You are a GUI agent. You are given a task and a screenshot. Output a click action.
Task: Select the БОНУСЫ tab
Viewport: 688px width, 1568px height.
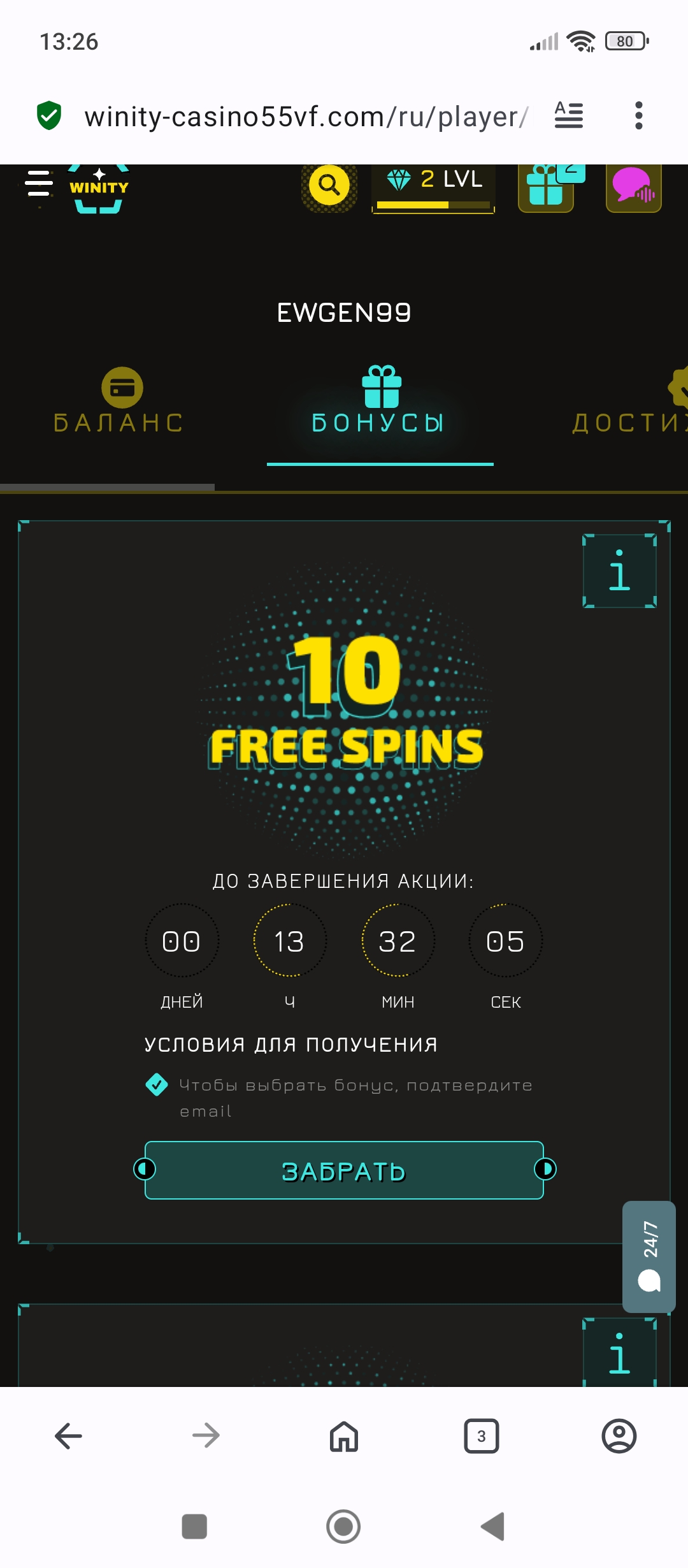(380, 402)
